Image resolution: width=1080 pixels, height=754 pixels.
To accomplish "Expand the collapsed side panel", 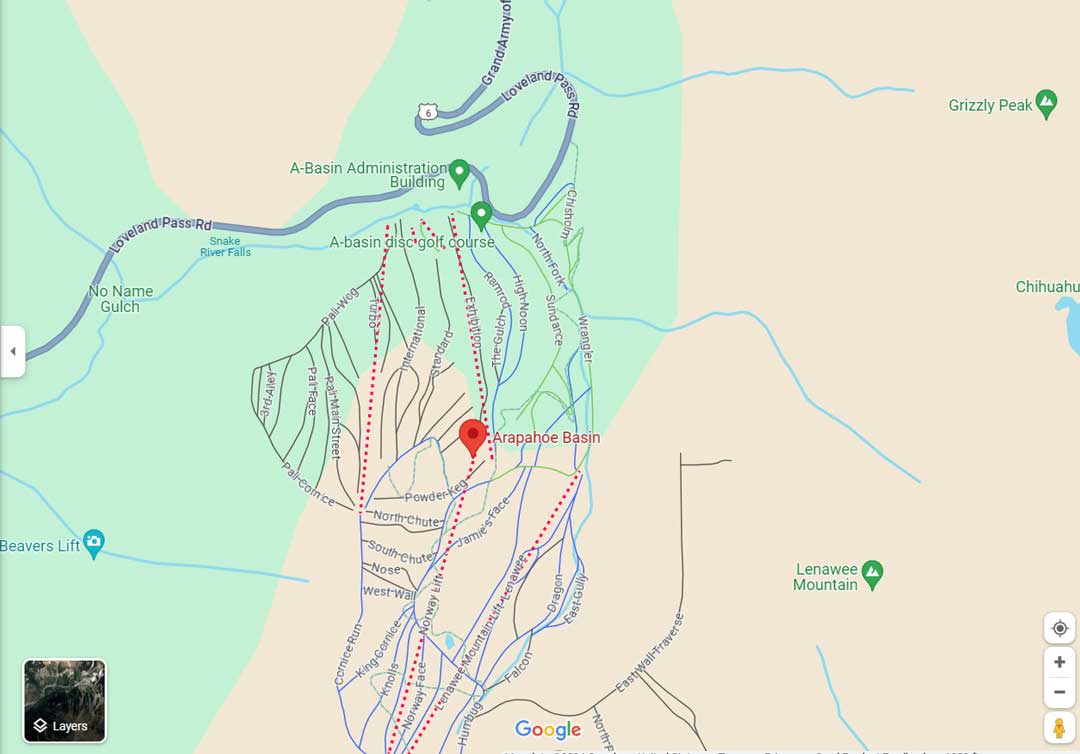I will [12, 351].
